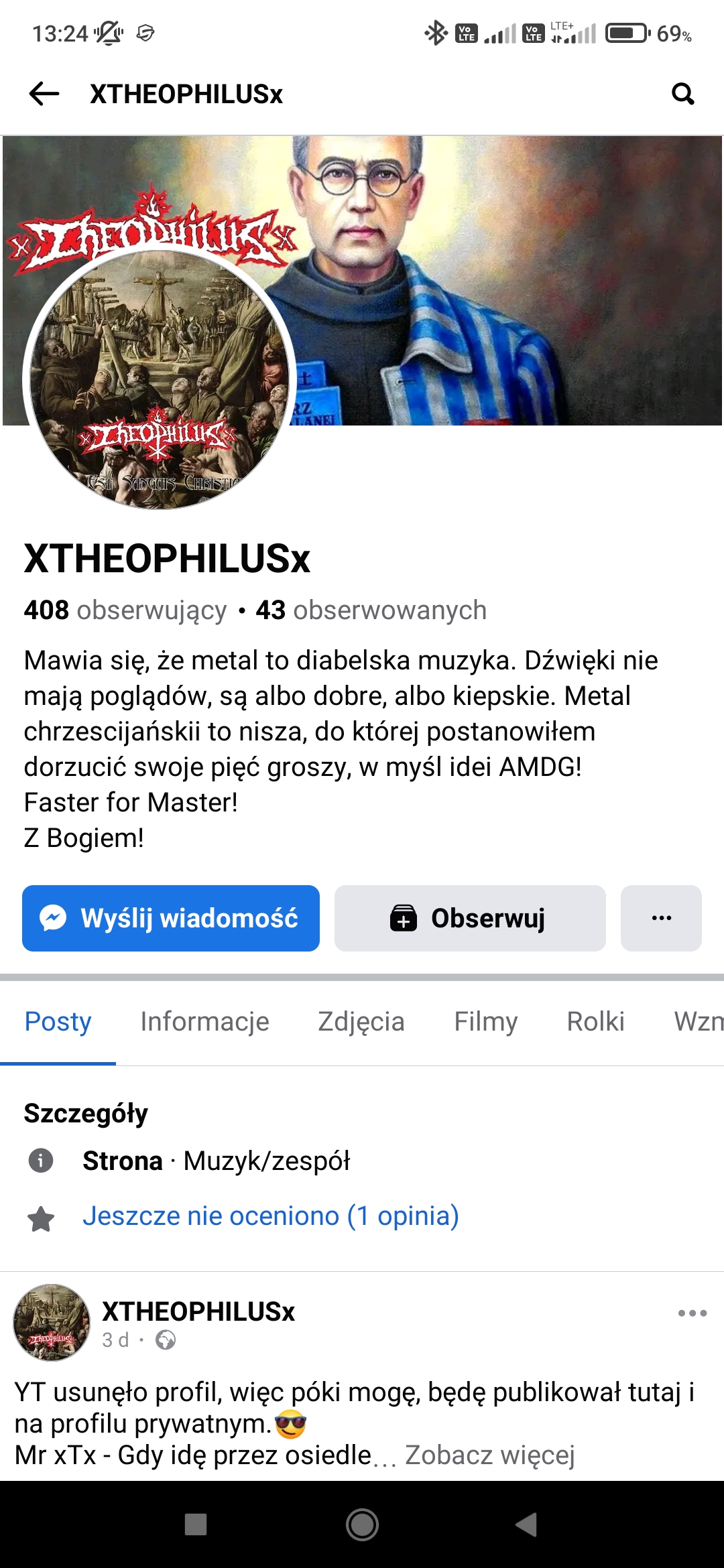Open search on the XTHEOPHILUSx page
Image resolution: width=724 pixels, height=1568 pixels.
682,94
